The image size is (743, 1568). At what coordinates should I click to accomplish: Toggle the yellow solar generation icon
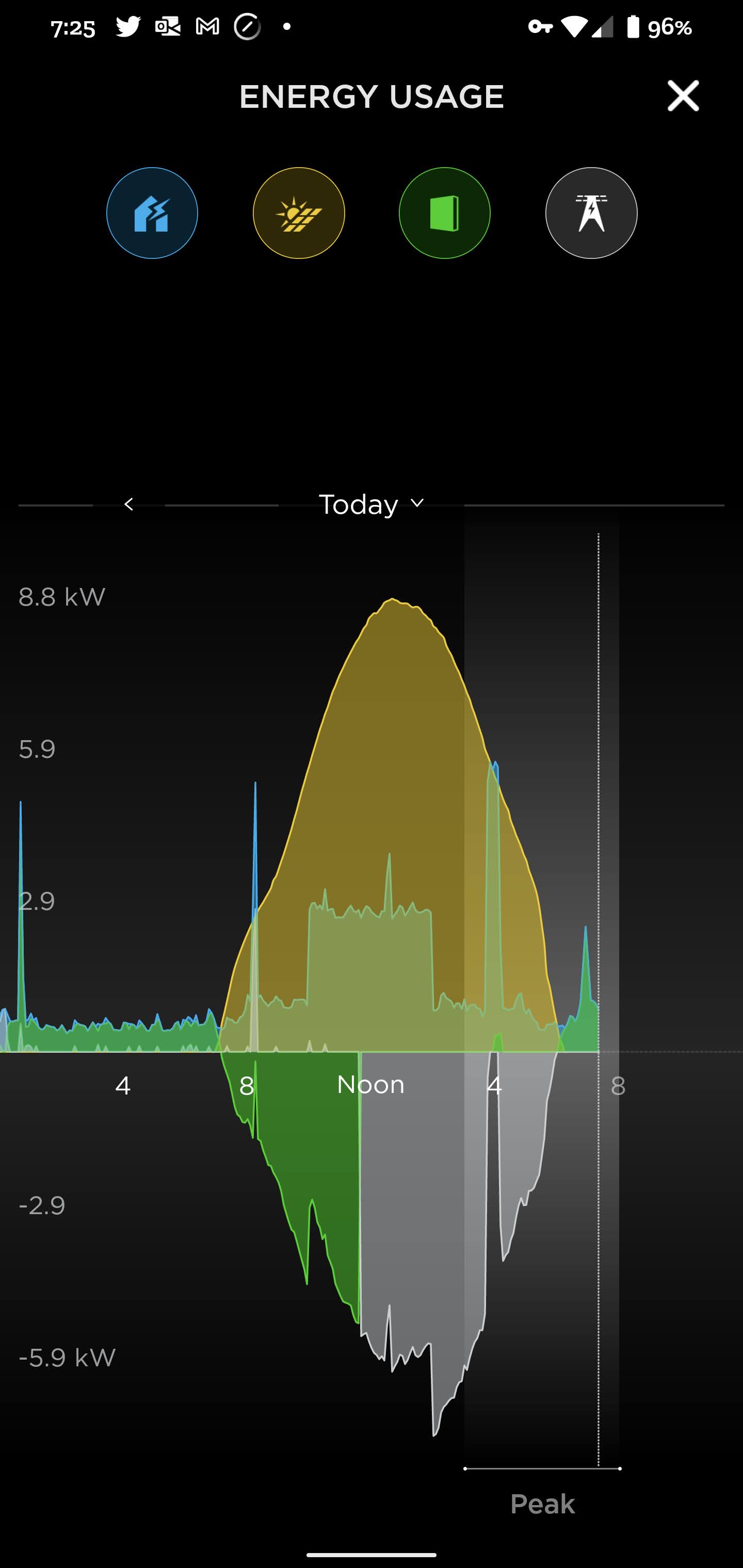pos(298,213)
